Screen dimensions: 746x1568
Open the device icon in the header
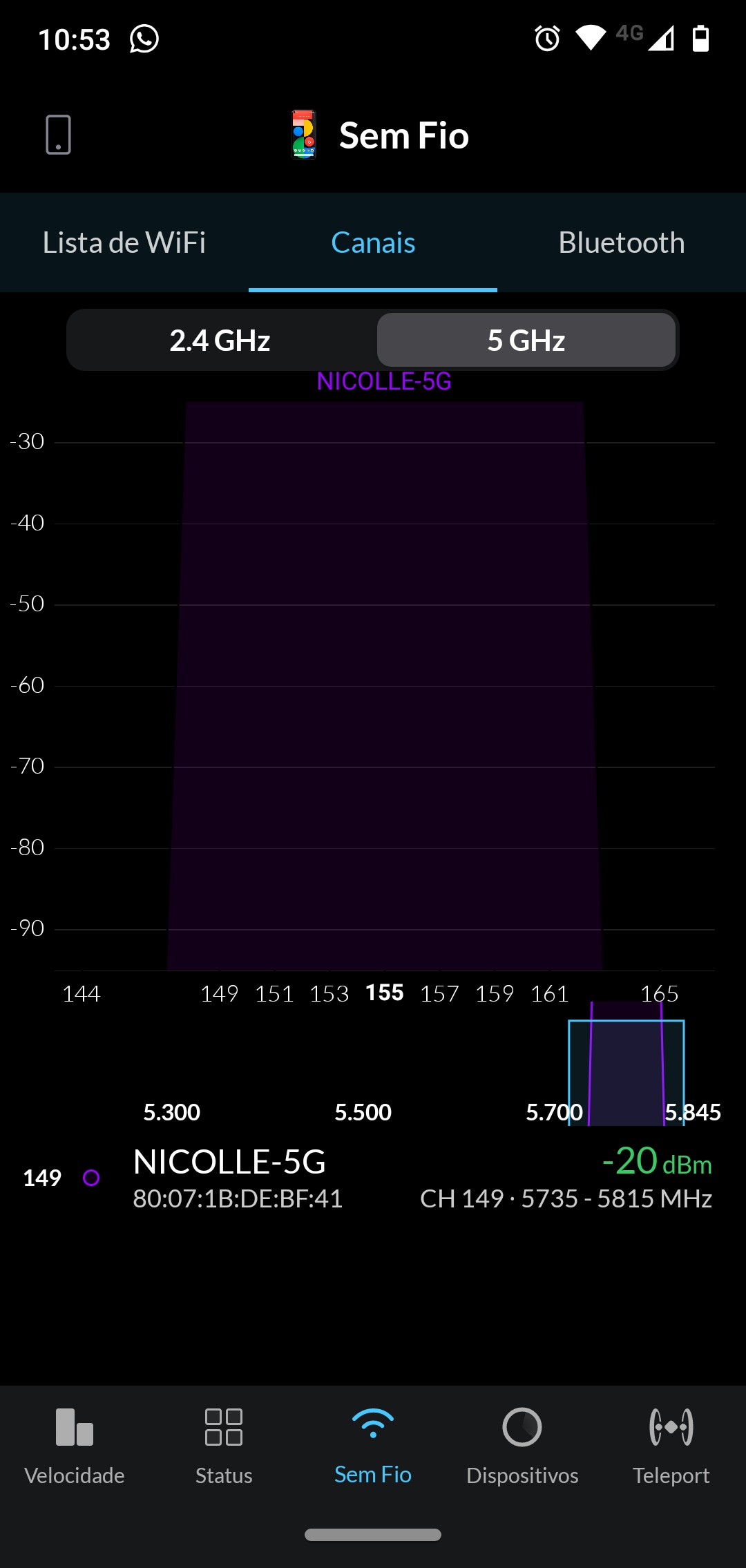58,135
